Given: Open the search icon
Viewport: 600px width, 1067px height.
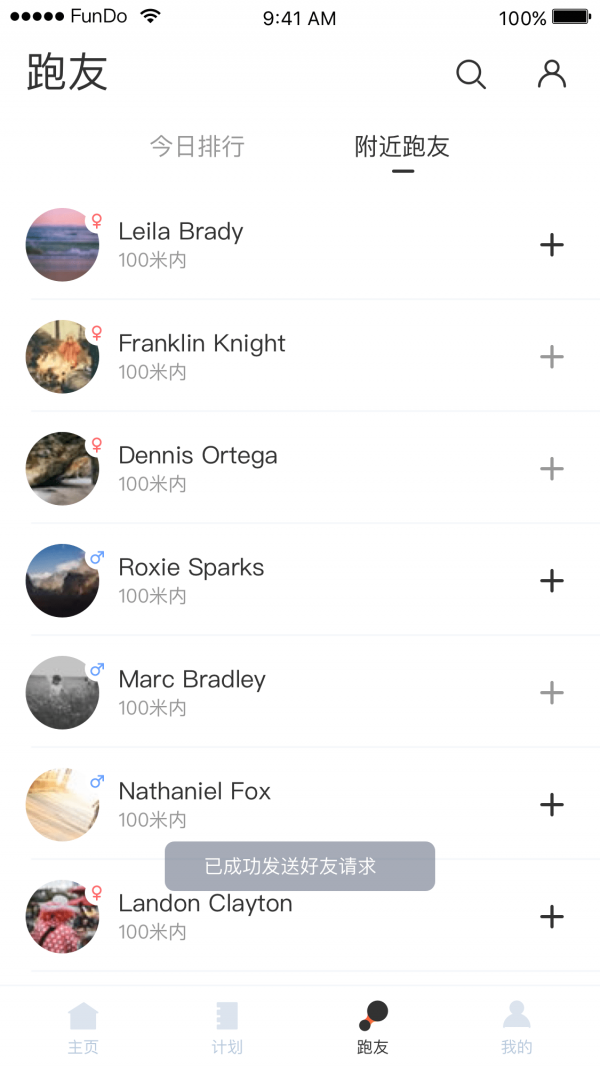Looking at the screenshot, I should tap(471, 74).
